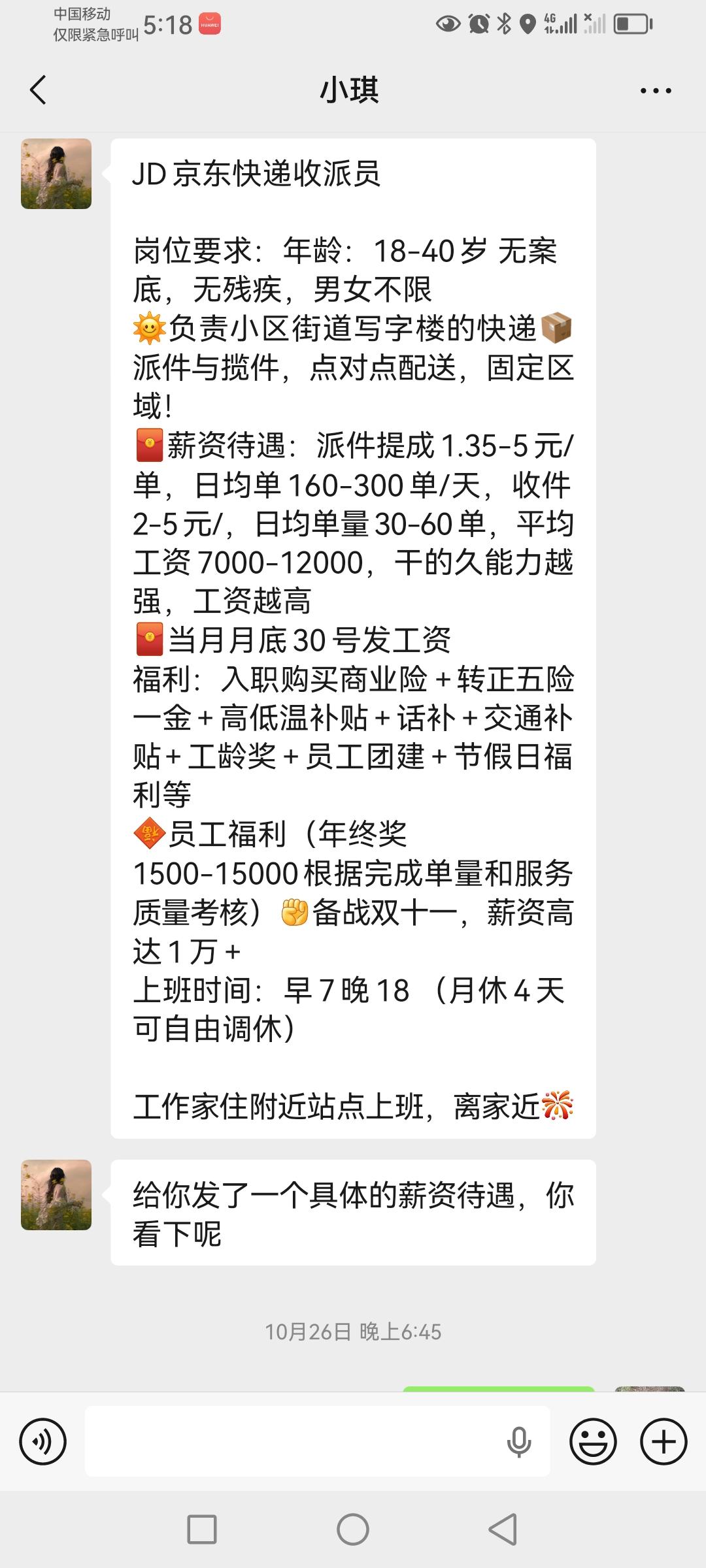This screenshot has height=1568, width=706.
Task: Open the emoji sticker panel
Action: pos(593,1441)
